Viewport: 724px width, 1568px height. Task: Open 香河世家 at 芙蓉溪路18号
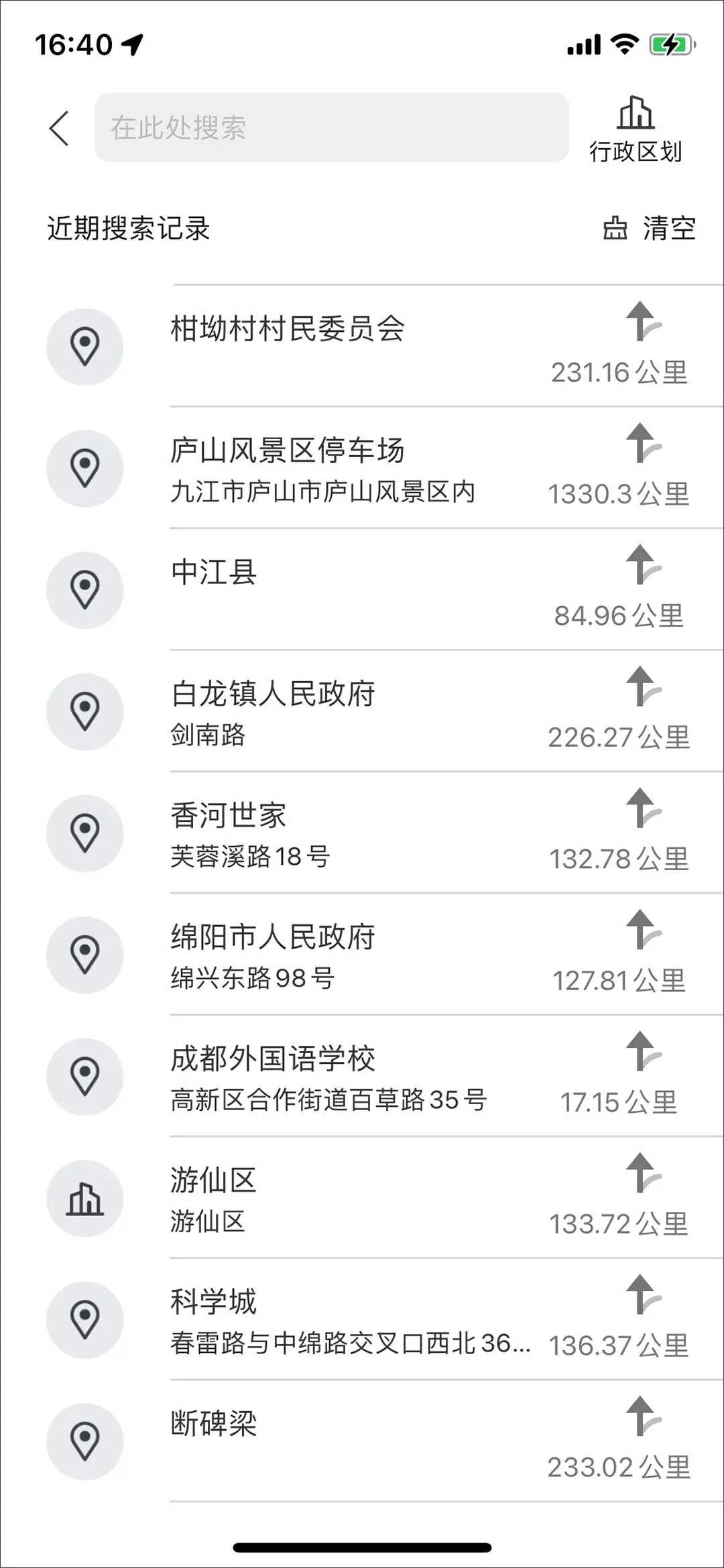coord(362,833)
